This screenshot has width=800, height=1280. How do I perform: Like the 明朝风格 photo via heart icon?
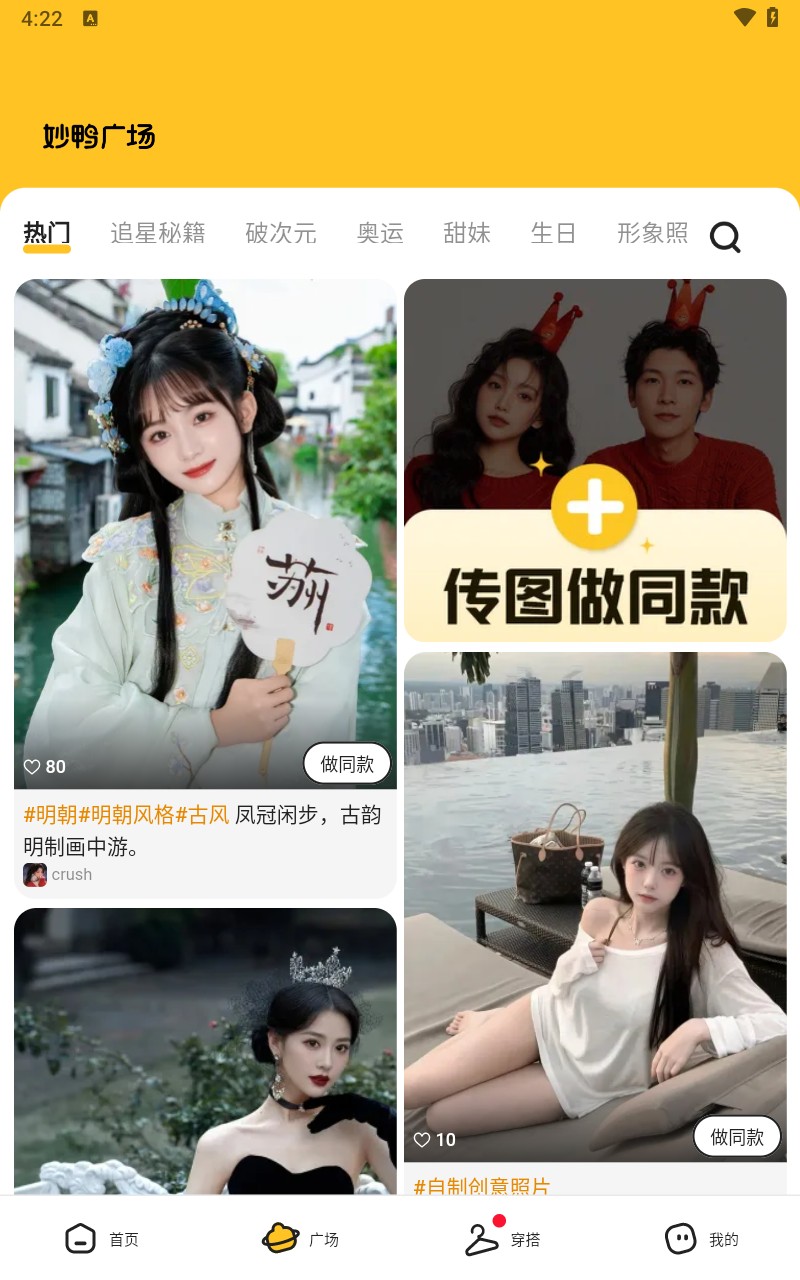tap(31, 766)
